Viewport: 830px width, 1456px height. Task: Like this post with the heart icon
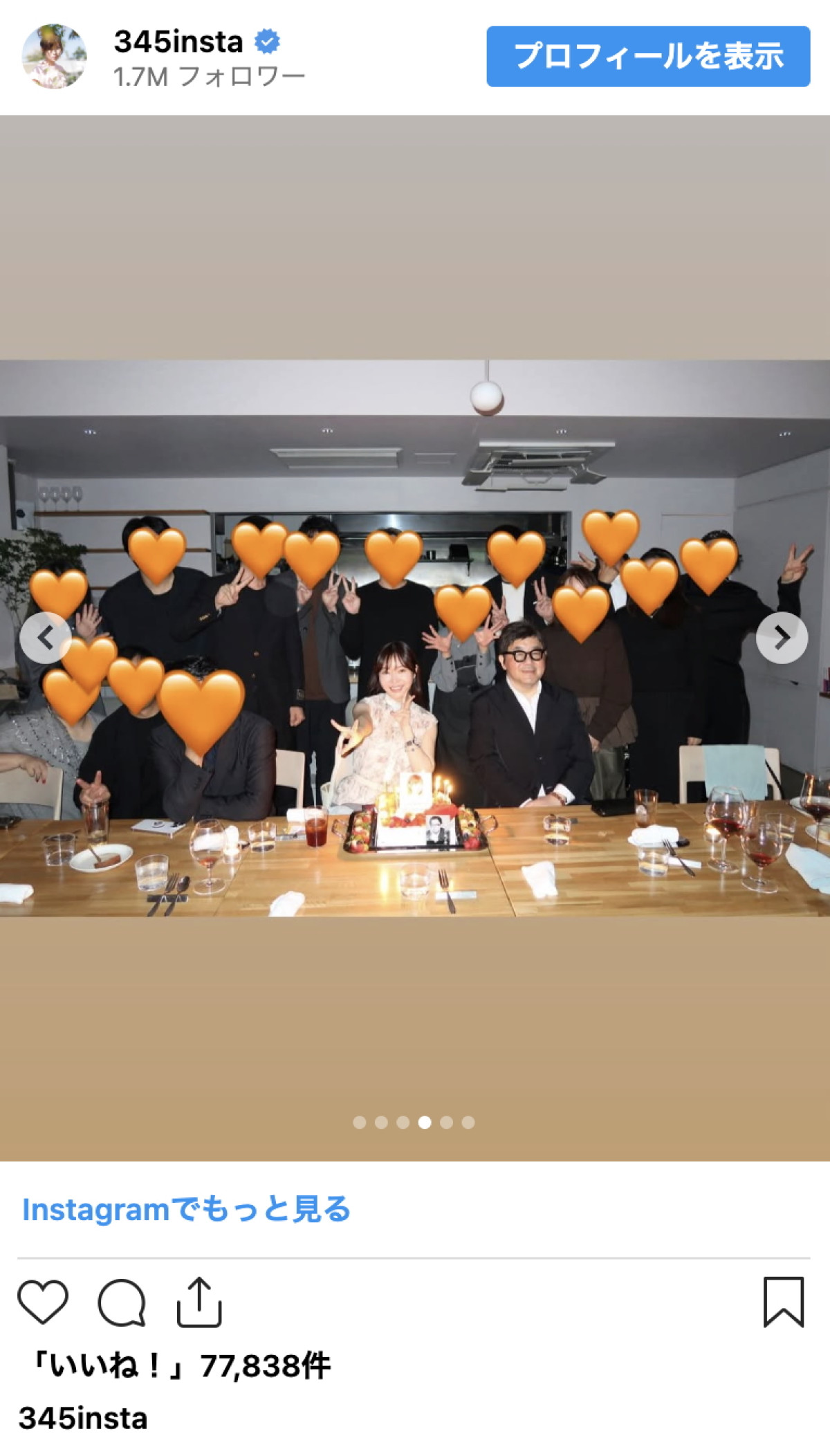tap(43, 1302)
